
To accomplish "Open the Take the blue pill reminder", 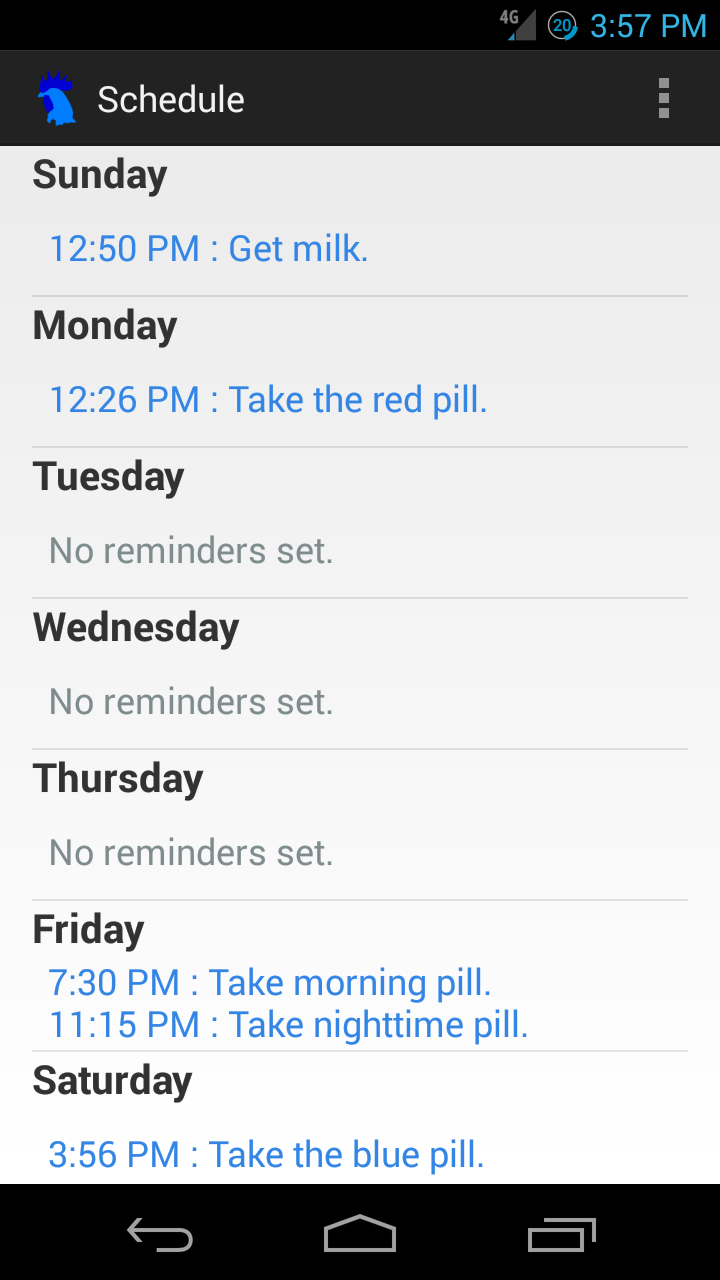I will [x=266, y=1154].
